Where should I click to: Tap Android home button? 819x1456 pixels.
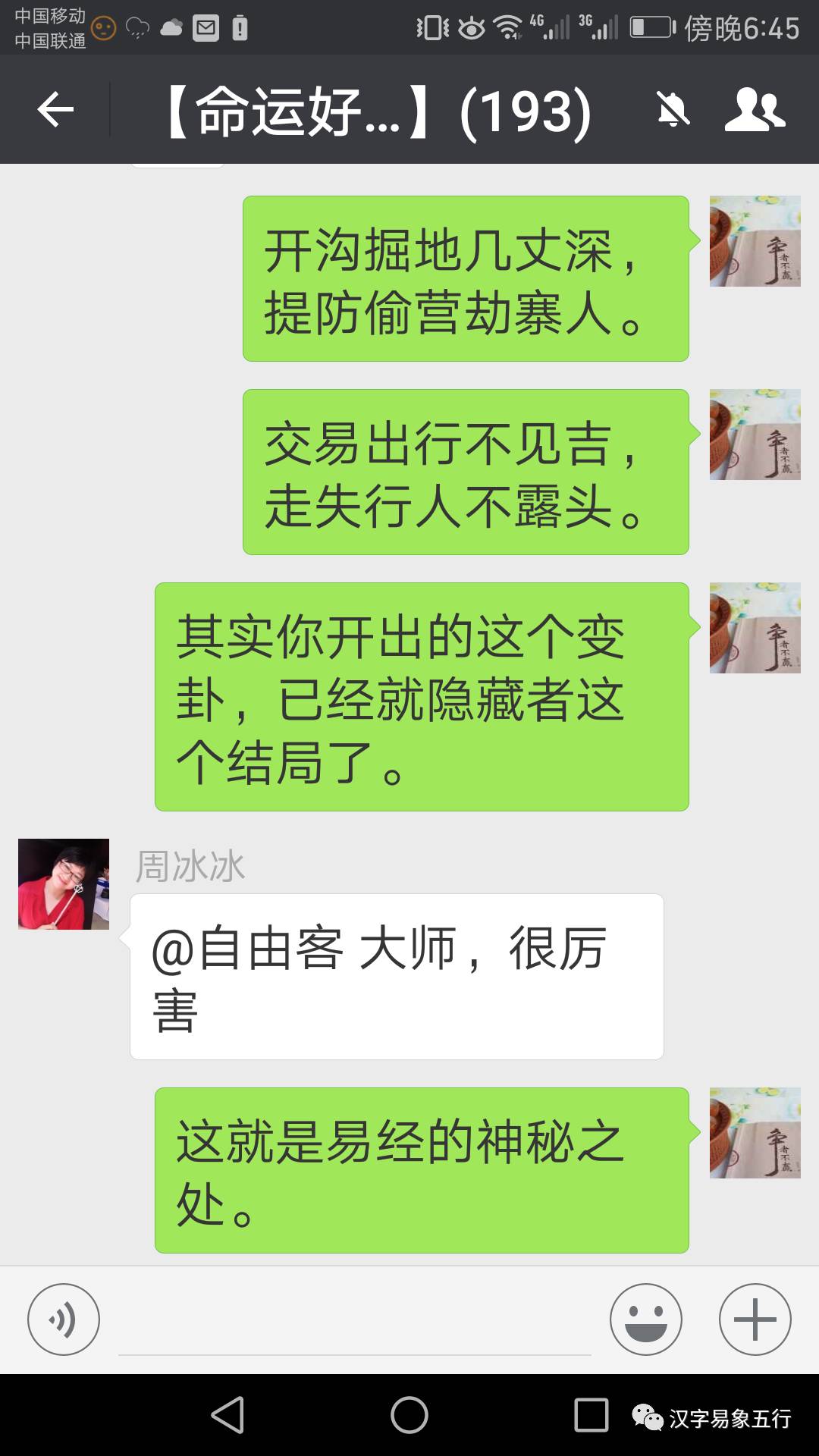tap(409, 1415)
